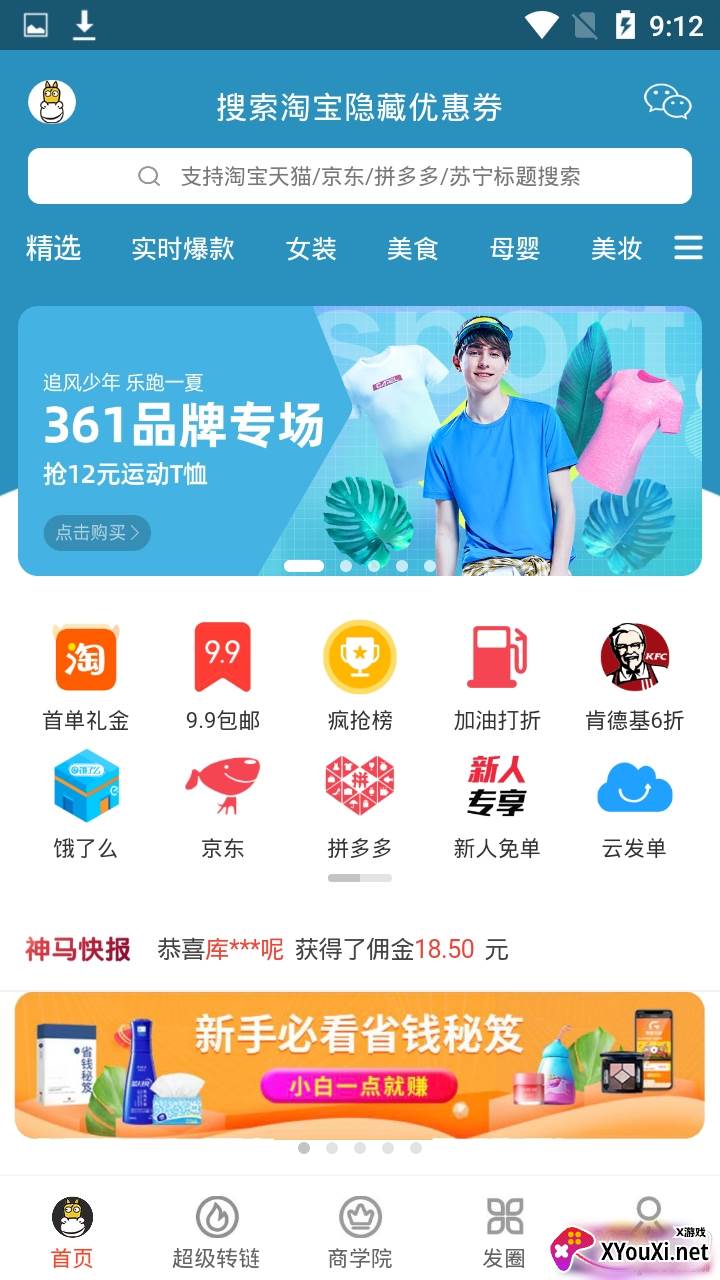The width and height of the screenshot is (720, 1280).
Task: Open the 母婴 category tab
Action: [515, 248]
